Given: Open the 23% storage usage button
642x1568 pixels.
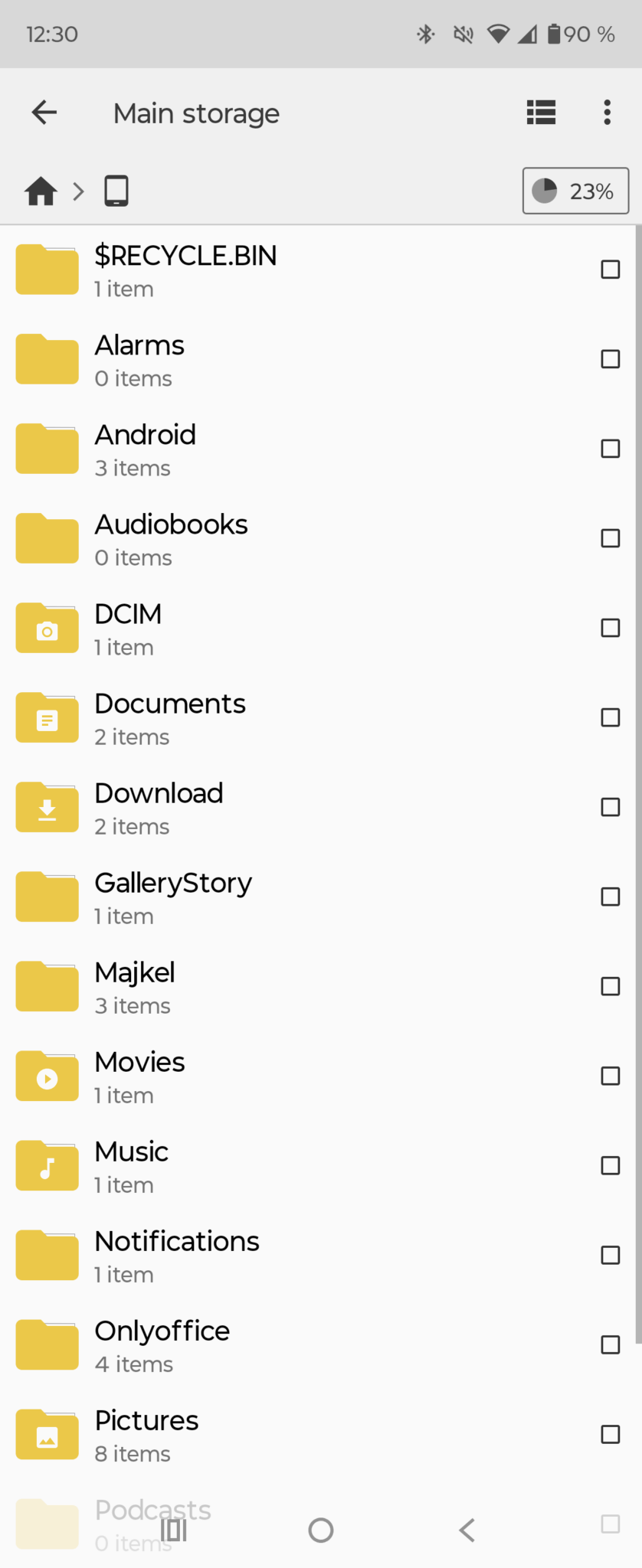Looking at the screenshot, I should 575,191.
